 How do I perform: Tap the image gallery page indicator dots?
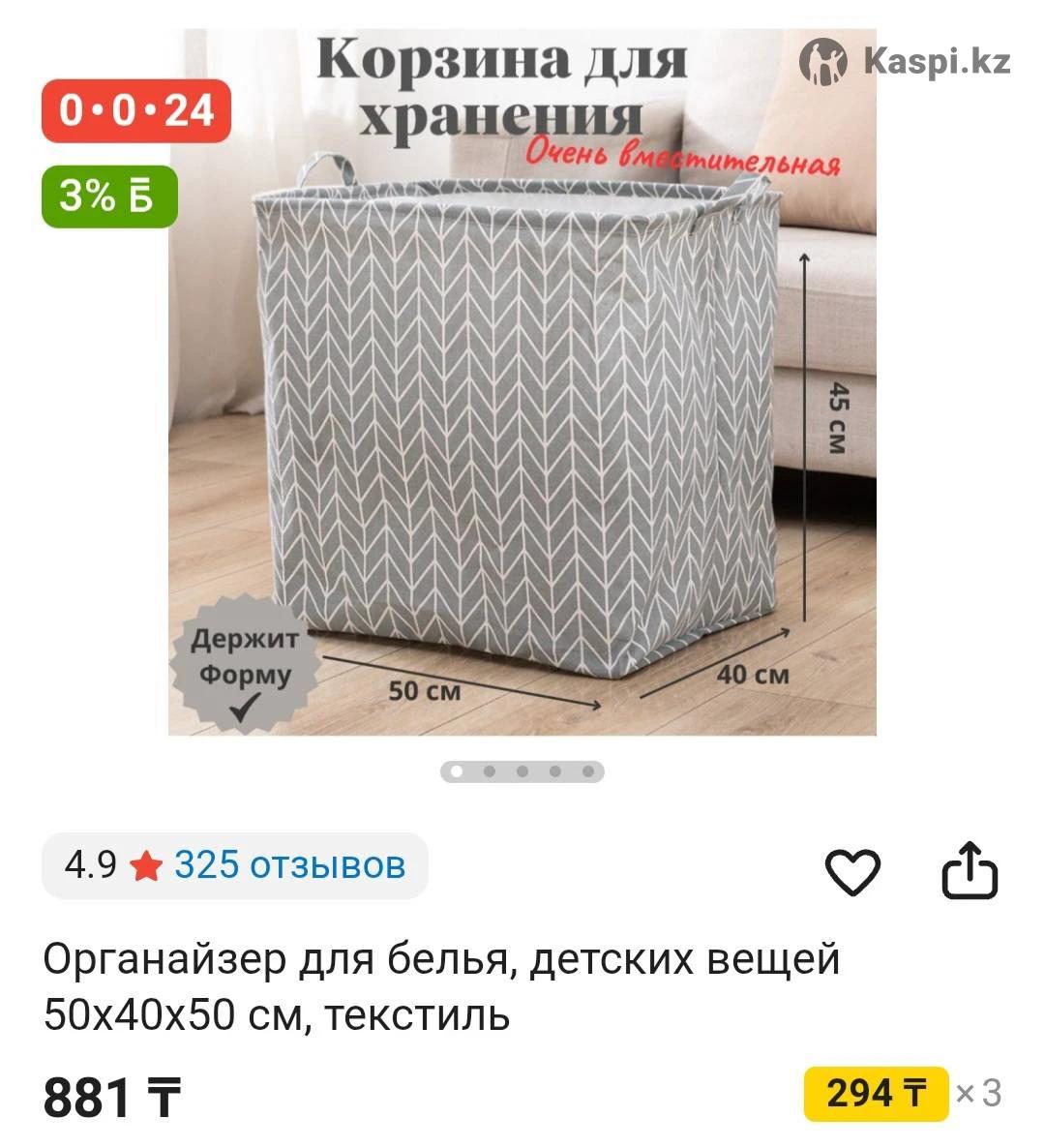tap(522, 771)
